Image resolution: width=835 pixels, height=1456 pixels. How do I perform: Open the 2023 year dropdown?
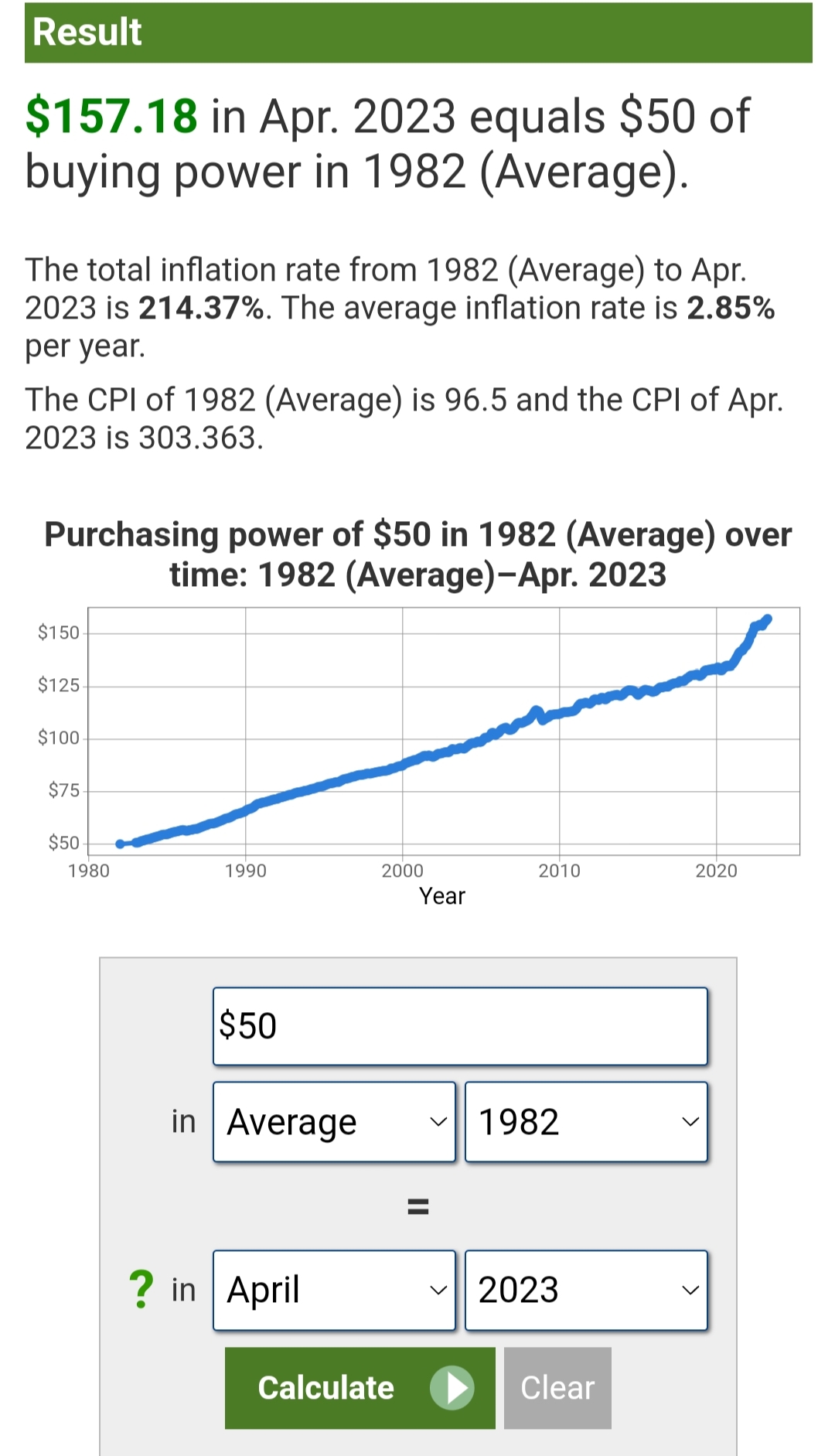click(586, 1290)
